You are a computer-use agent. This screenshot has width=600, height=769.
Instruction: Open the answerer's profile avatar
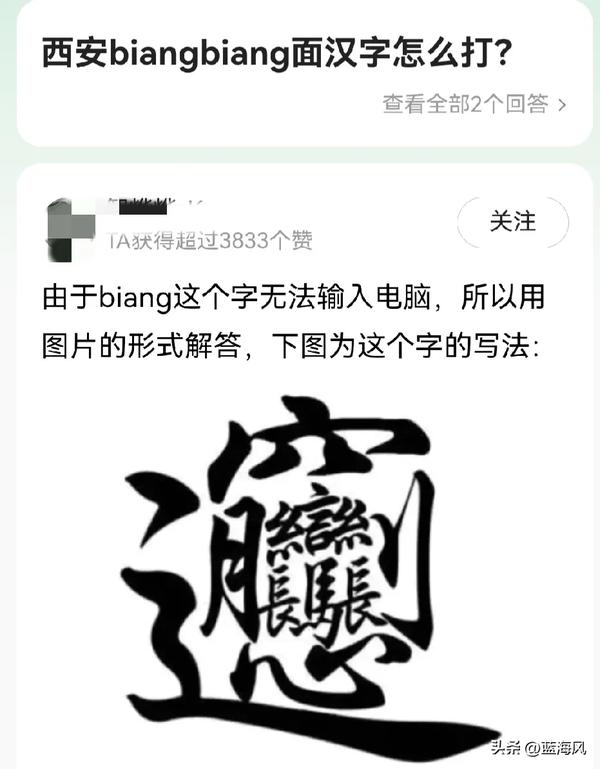(x=72, y=224)
